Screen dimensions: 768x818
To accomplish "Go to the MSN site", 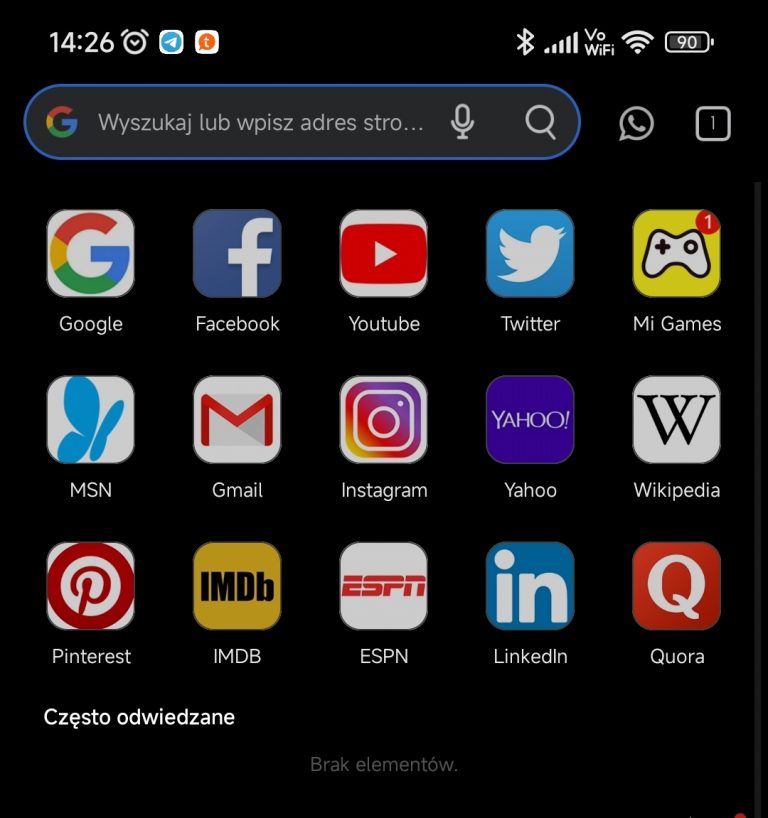I will 91,420.
